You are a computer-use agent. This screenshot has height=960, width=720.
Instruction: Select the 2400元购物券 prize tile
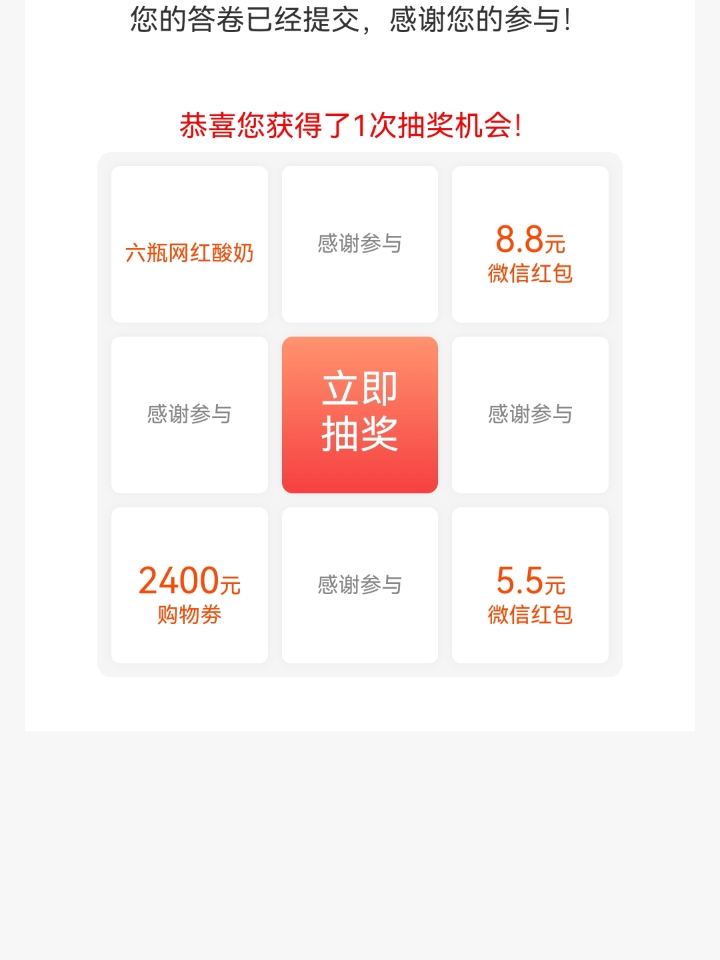point(189,584)
